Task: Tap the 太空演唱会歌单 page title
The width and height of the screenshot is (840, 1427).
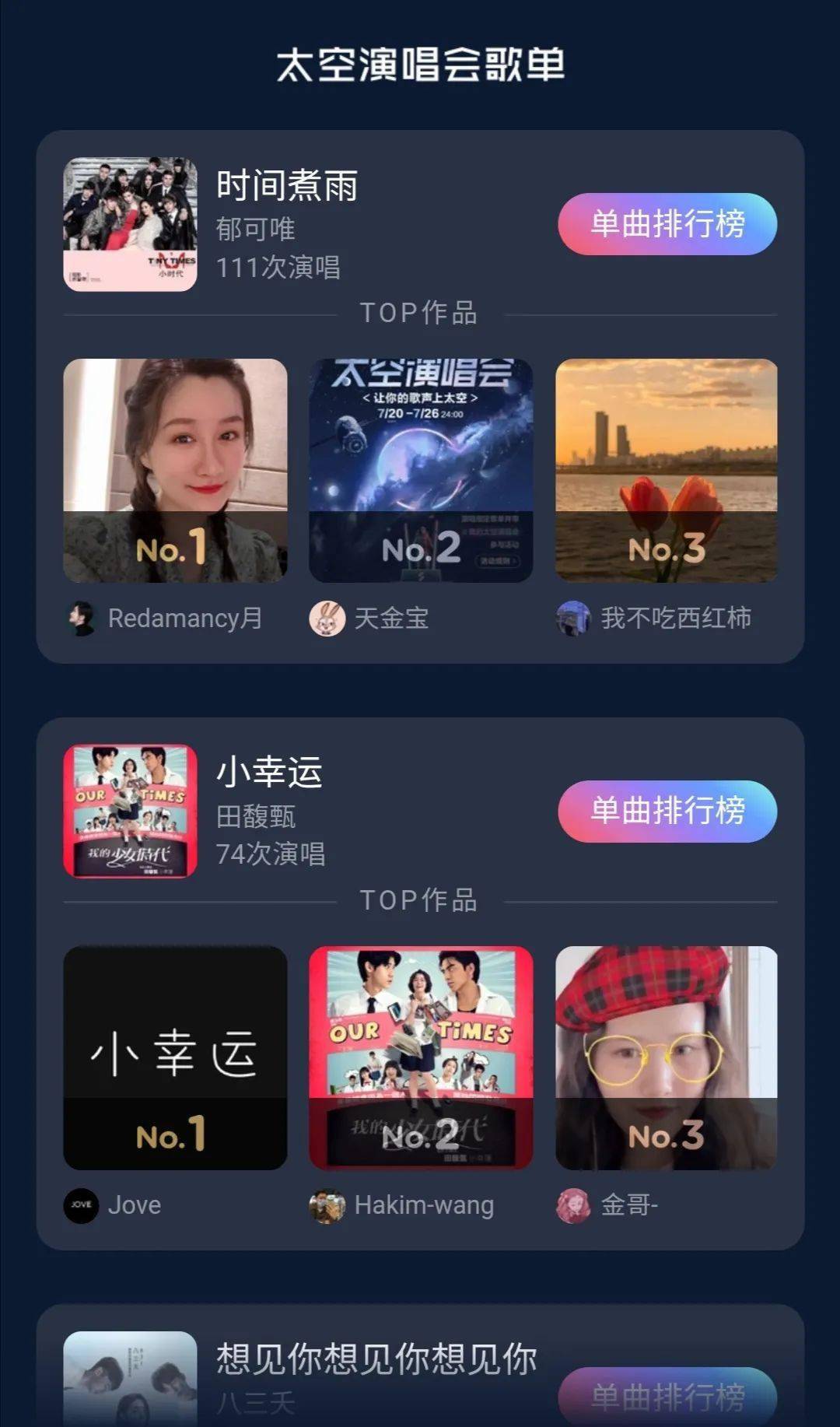Action: pyautogui.click(x=420, y=66)
